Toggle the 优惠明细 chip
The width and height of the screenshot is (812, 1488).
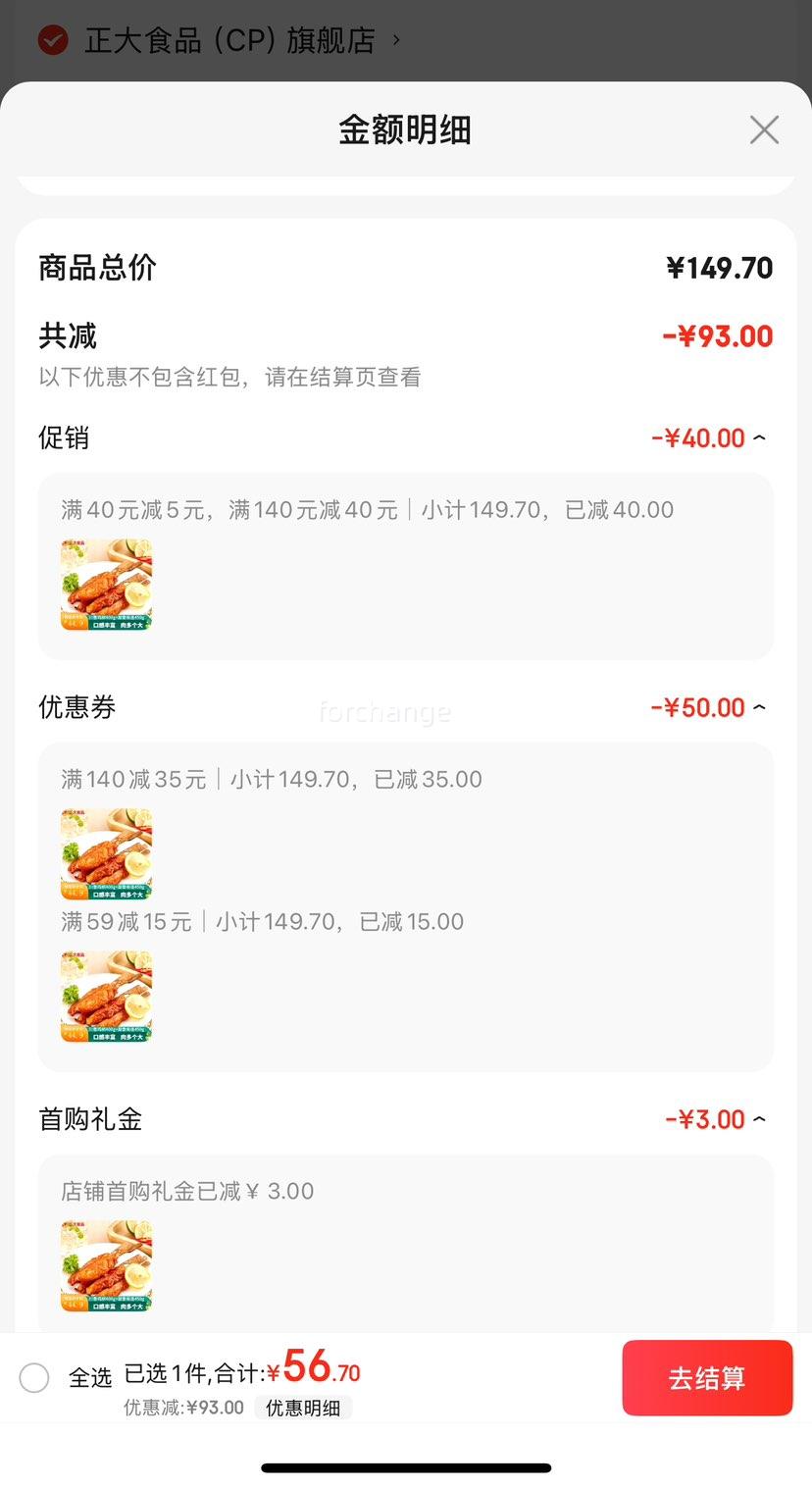(x=303, y=1409)
